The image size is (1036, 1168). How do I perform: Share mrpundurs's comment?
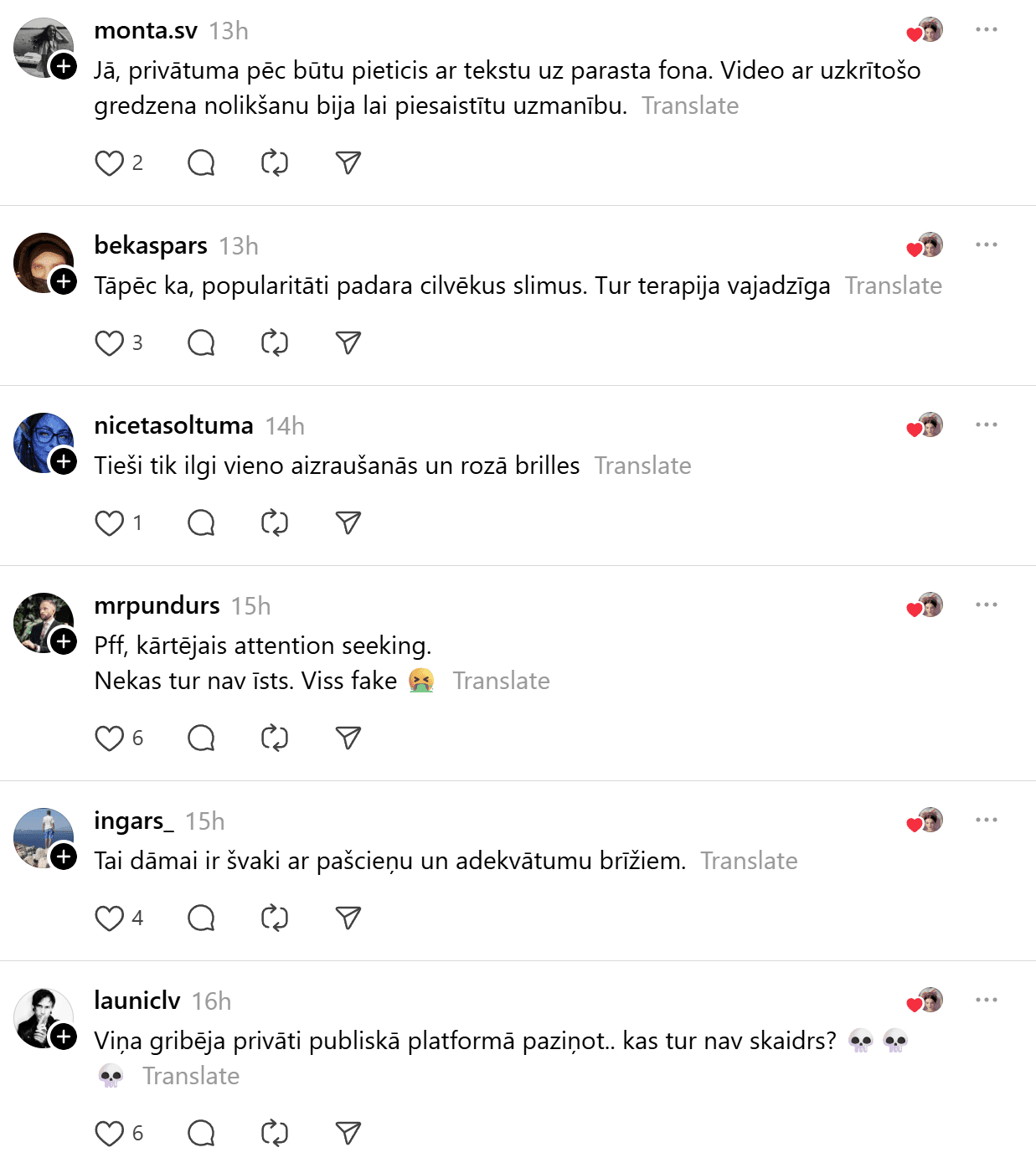(348, 738)
